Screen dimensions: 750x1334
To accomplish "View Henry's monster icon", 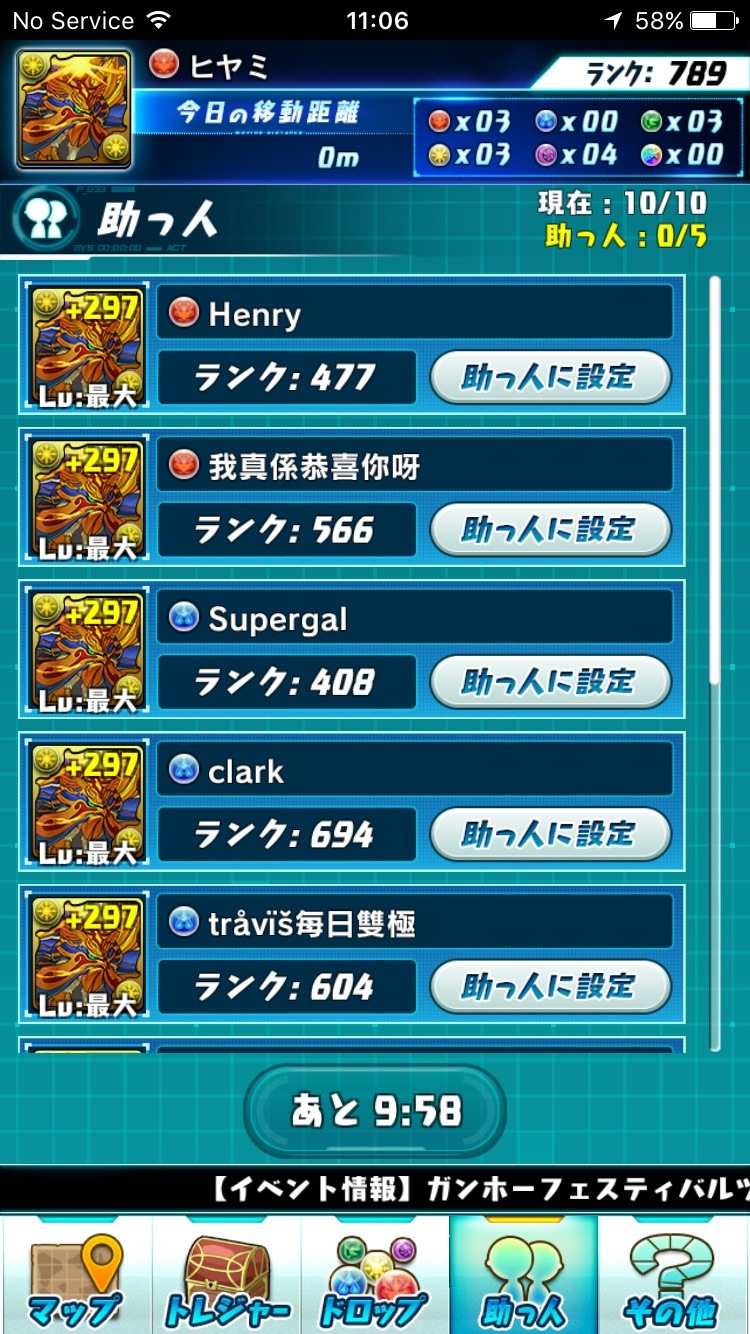I will 84,345.
